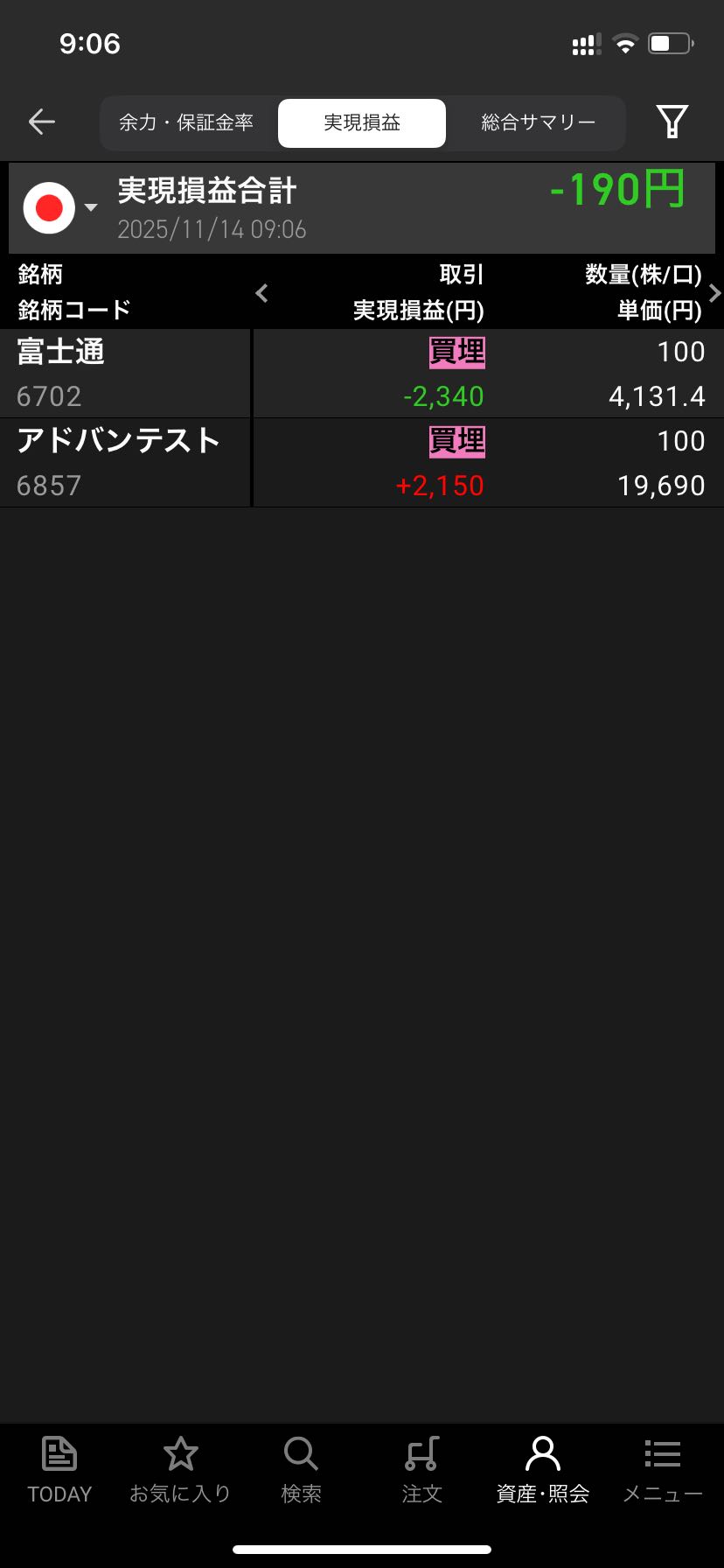Tap the right column arrow in header
Viewport: 724px width, 1568px height.
coord(714,293)
